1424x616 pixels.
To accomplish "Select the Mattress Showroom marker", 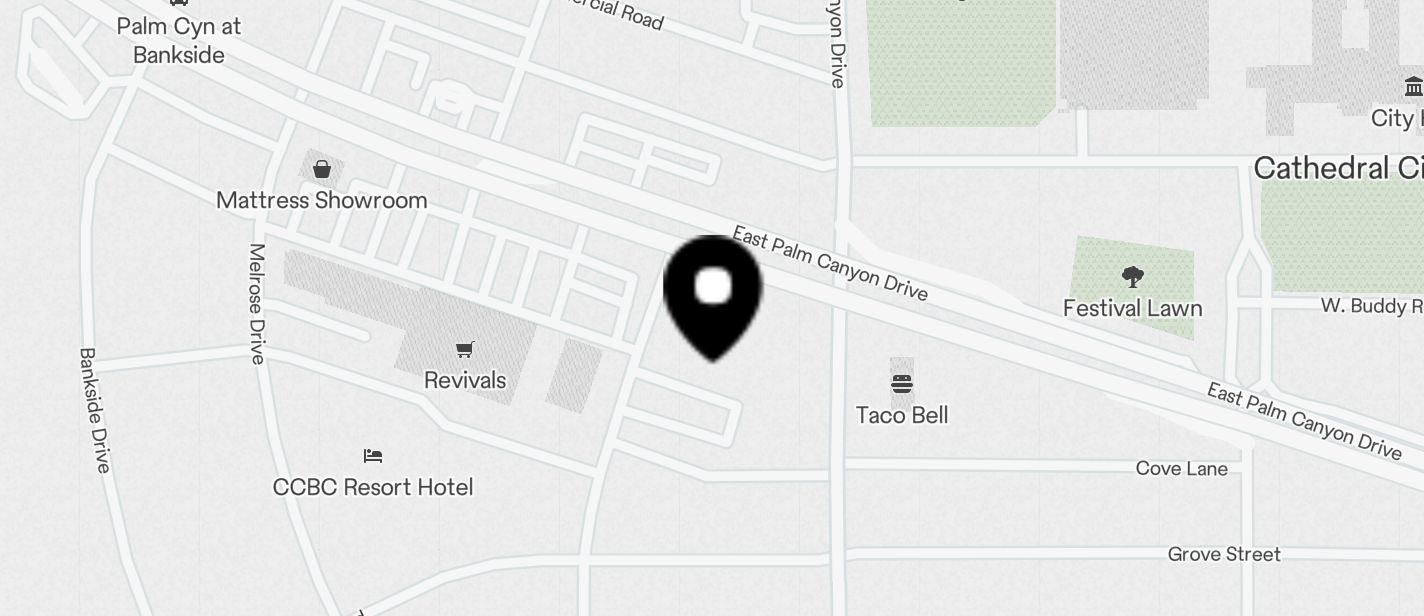I will click(x=322, y=169).
